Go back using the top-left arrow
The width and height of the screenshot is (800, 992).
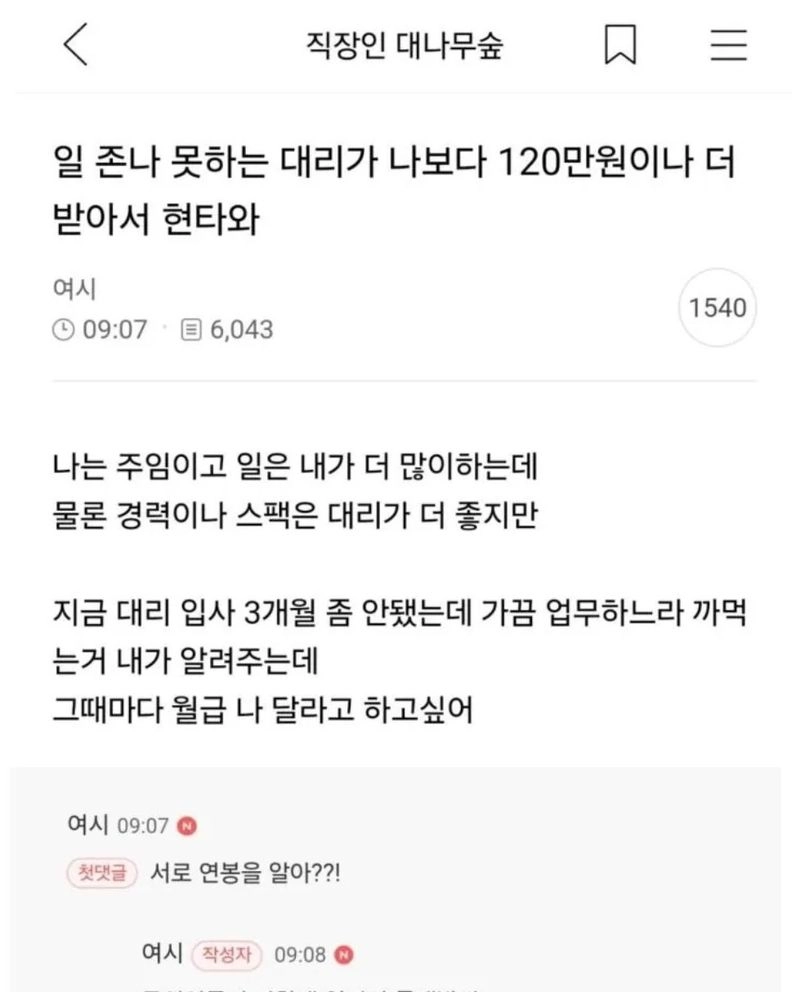(76, 46)
